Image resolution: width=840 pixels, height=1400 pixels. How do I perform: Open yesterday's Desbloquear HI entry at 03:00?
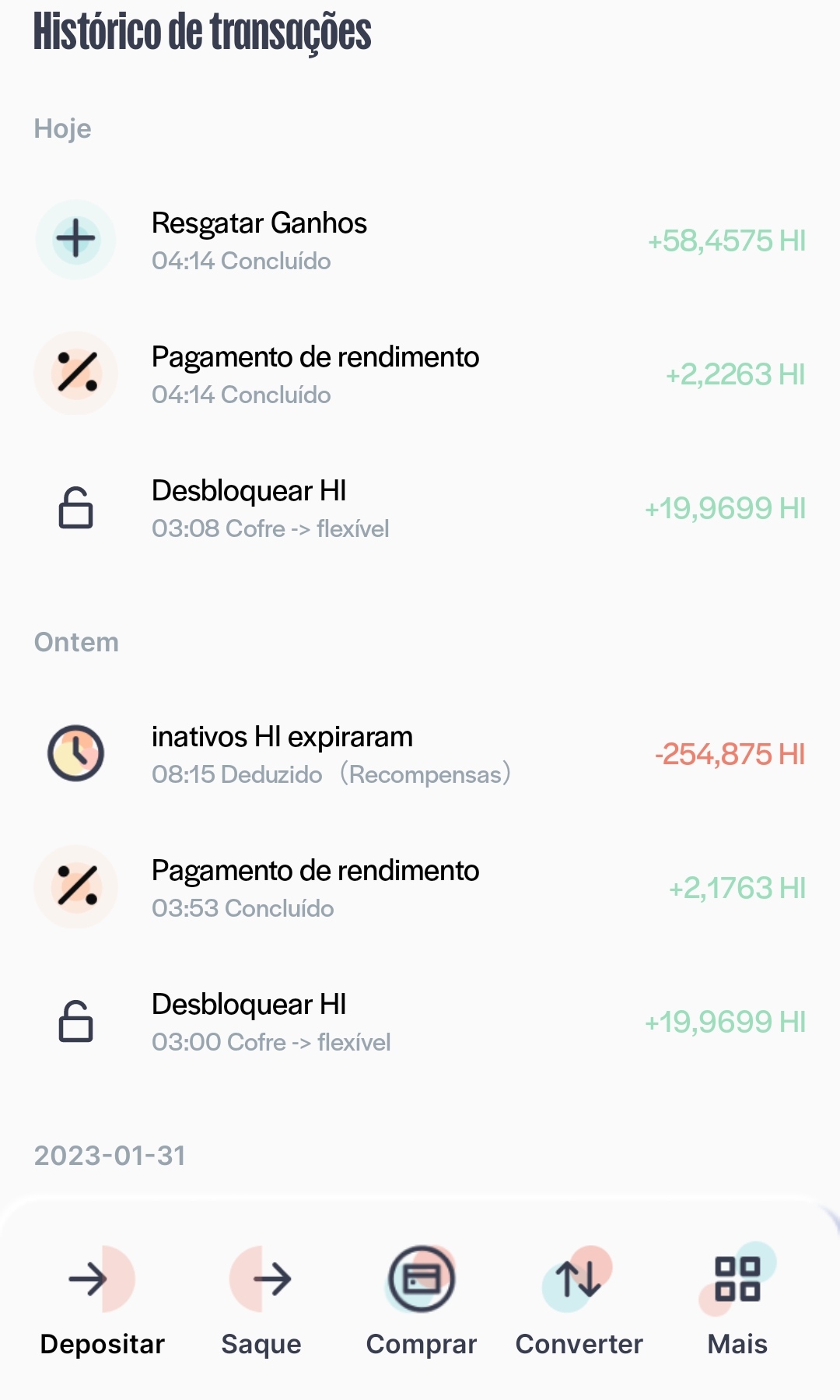click(420, 1022)
